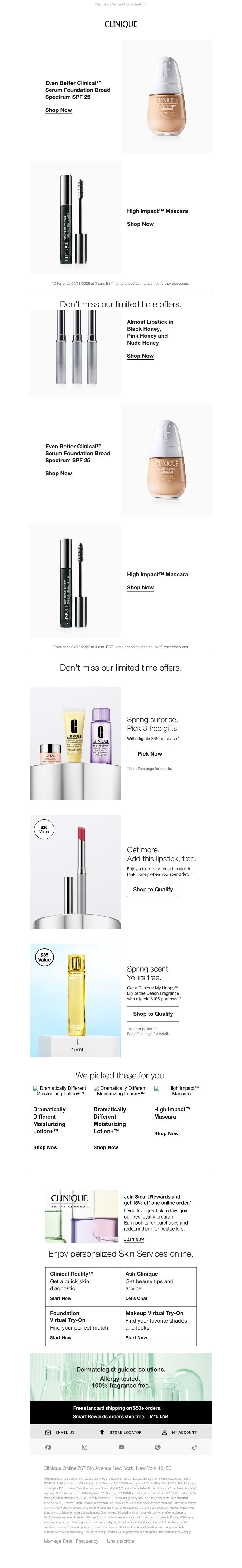Start the Clinical Reality skin diagnostic
The height and width of the screenshot is (1568, 242).
point(60,1298)
